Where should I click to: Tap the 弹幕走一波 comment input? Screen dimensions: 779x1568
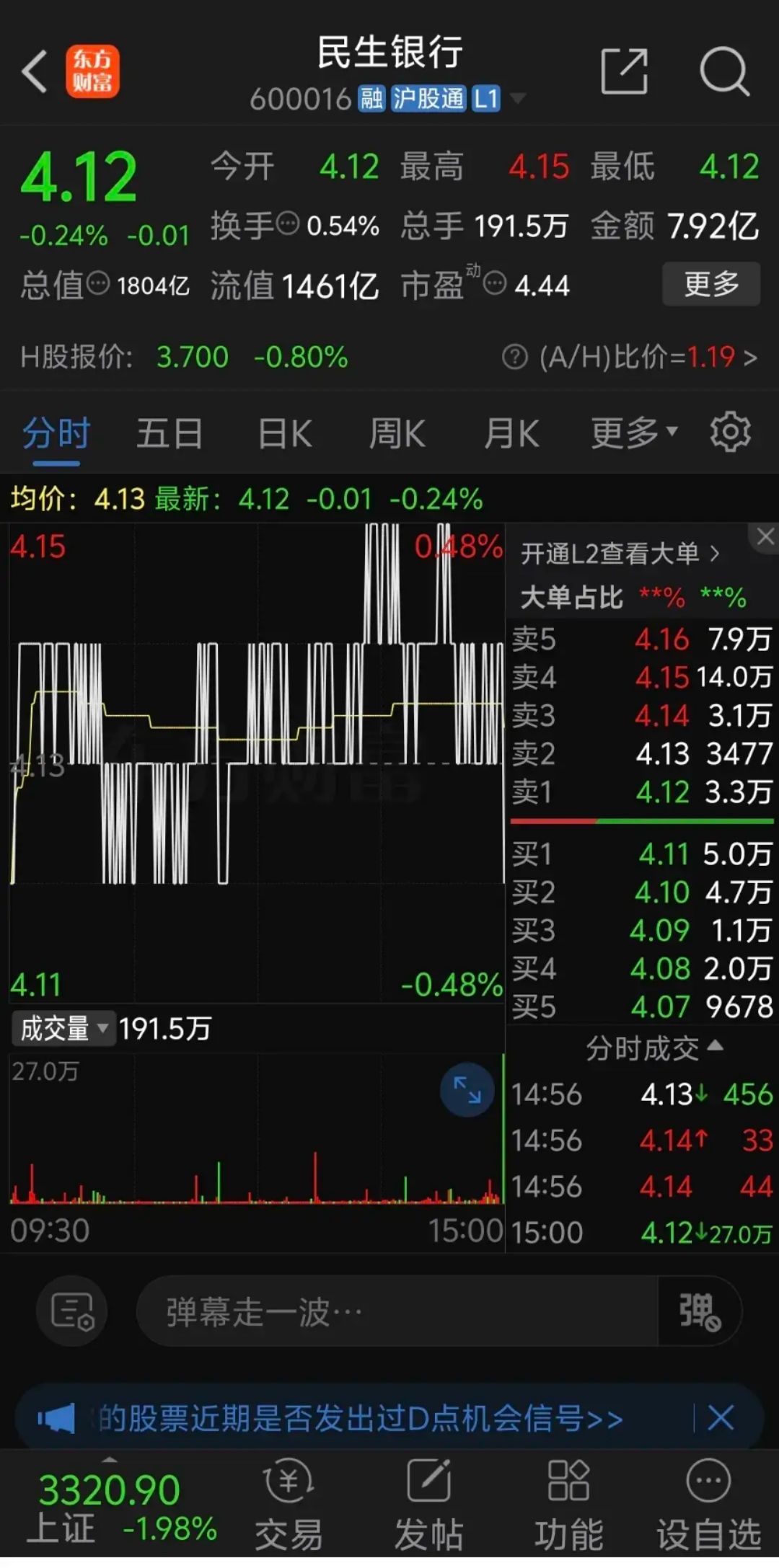[x=397, y=1311]
